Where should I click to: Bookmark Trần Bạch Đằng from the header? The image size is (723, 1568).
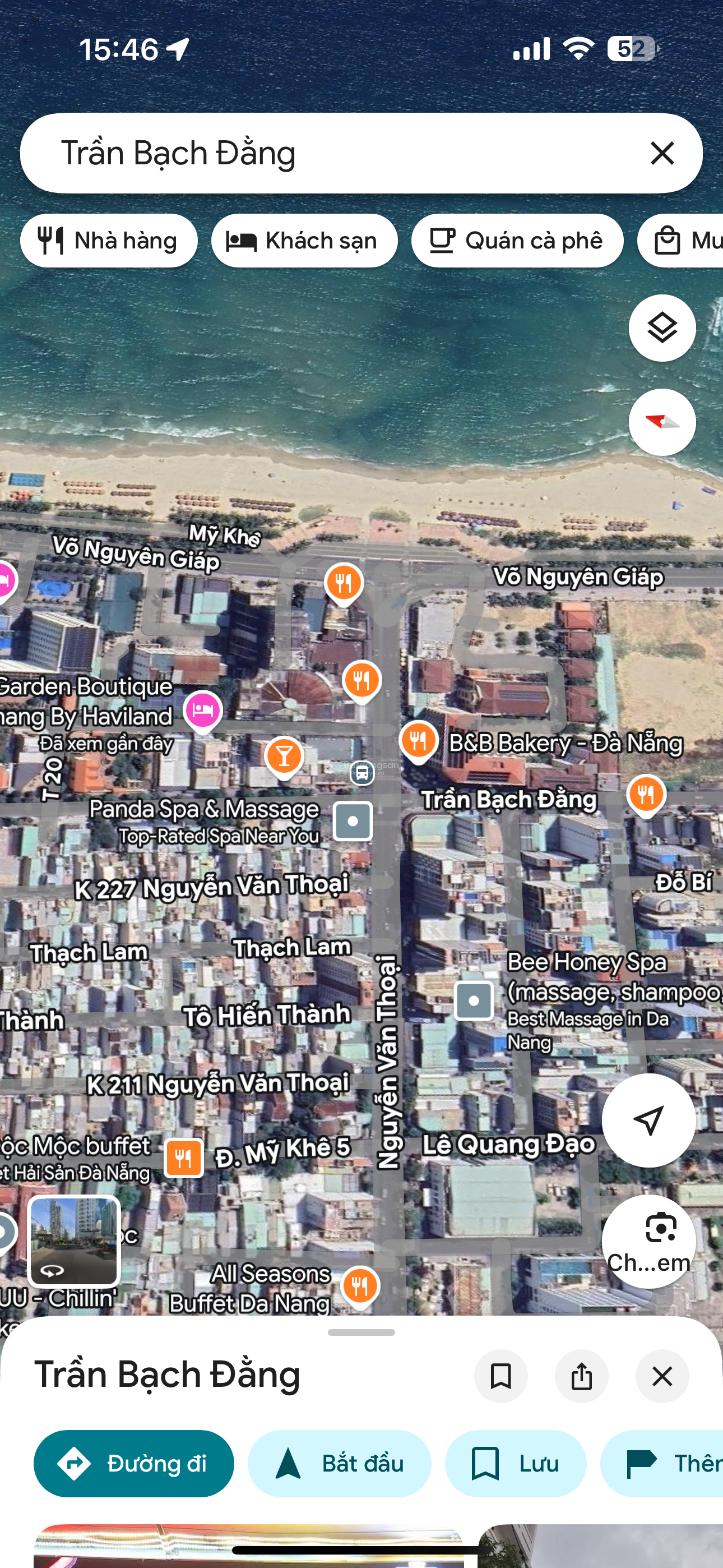point(500,1376)
